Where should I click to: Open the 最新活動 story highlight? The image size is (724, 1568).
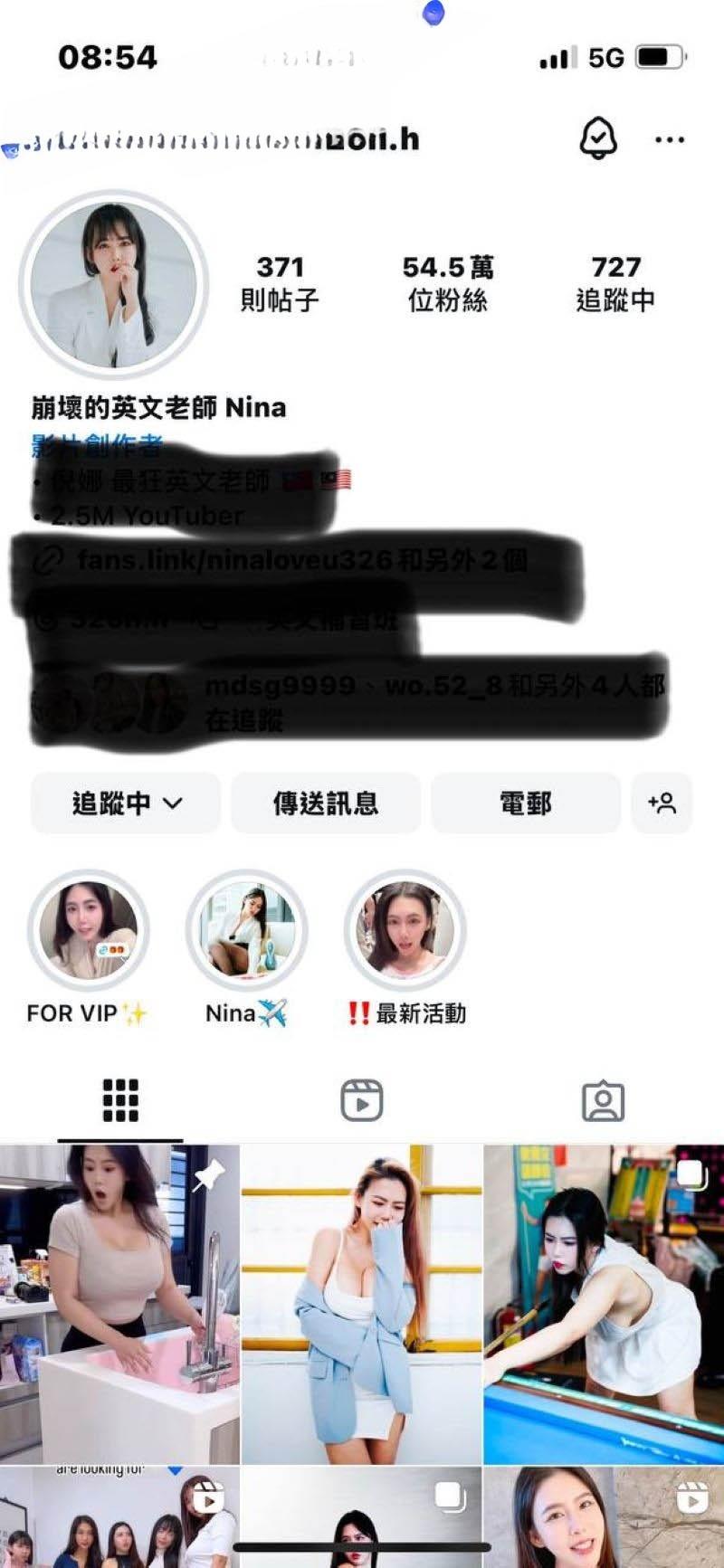coord(405,930)
